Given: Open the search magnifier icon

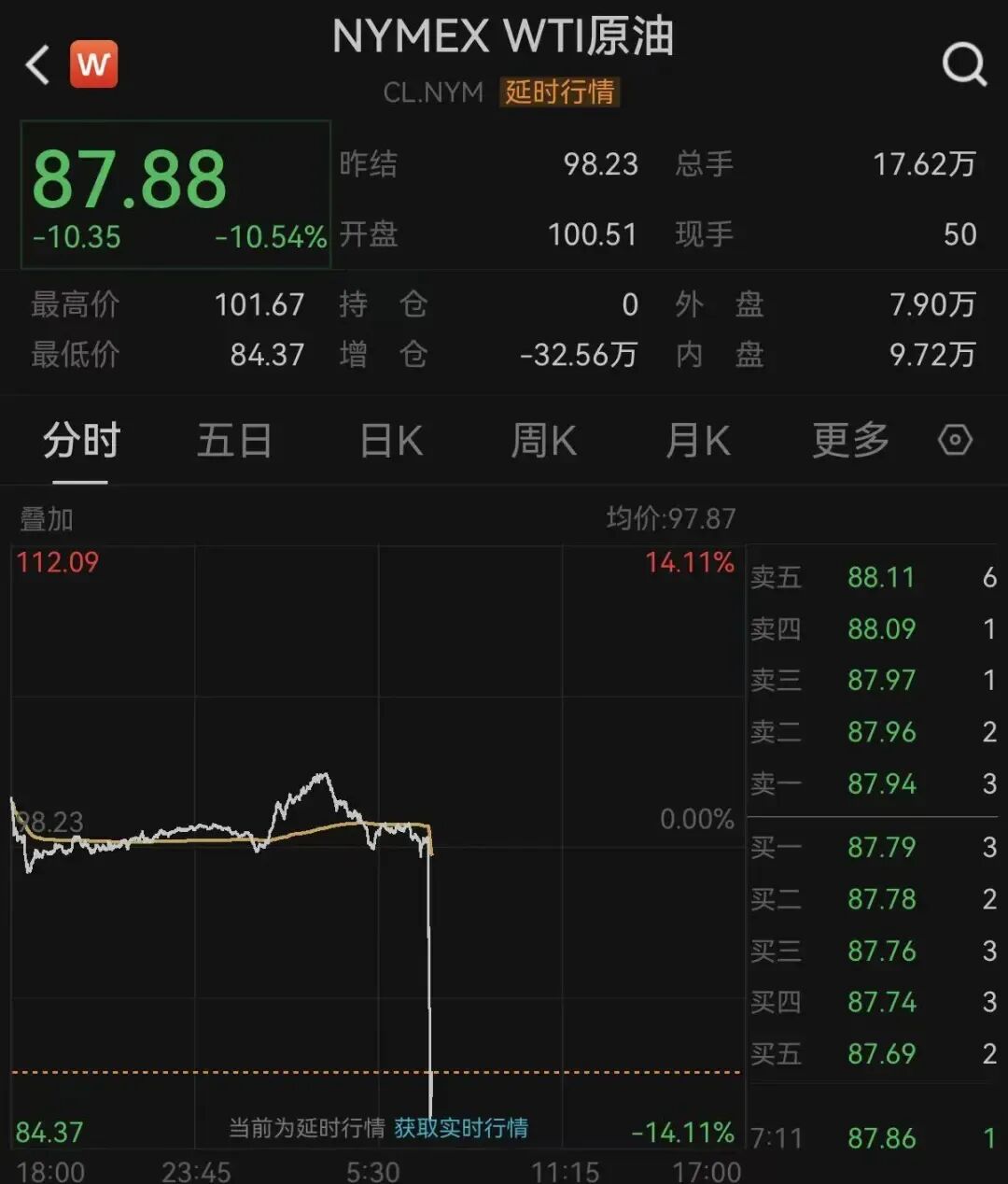Looking at the screenshot, I should coord(963,65).
